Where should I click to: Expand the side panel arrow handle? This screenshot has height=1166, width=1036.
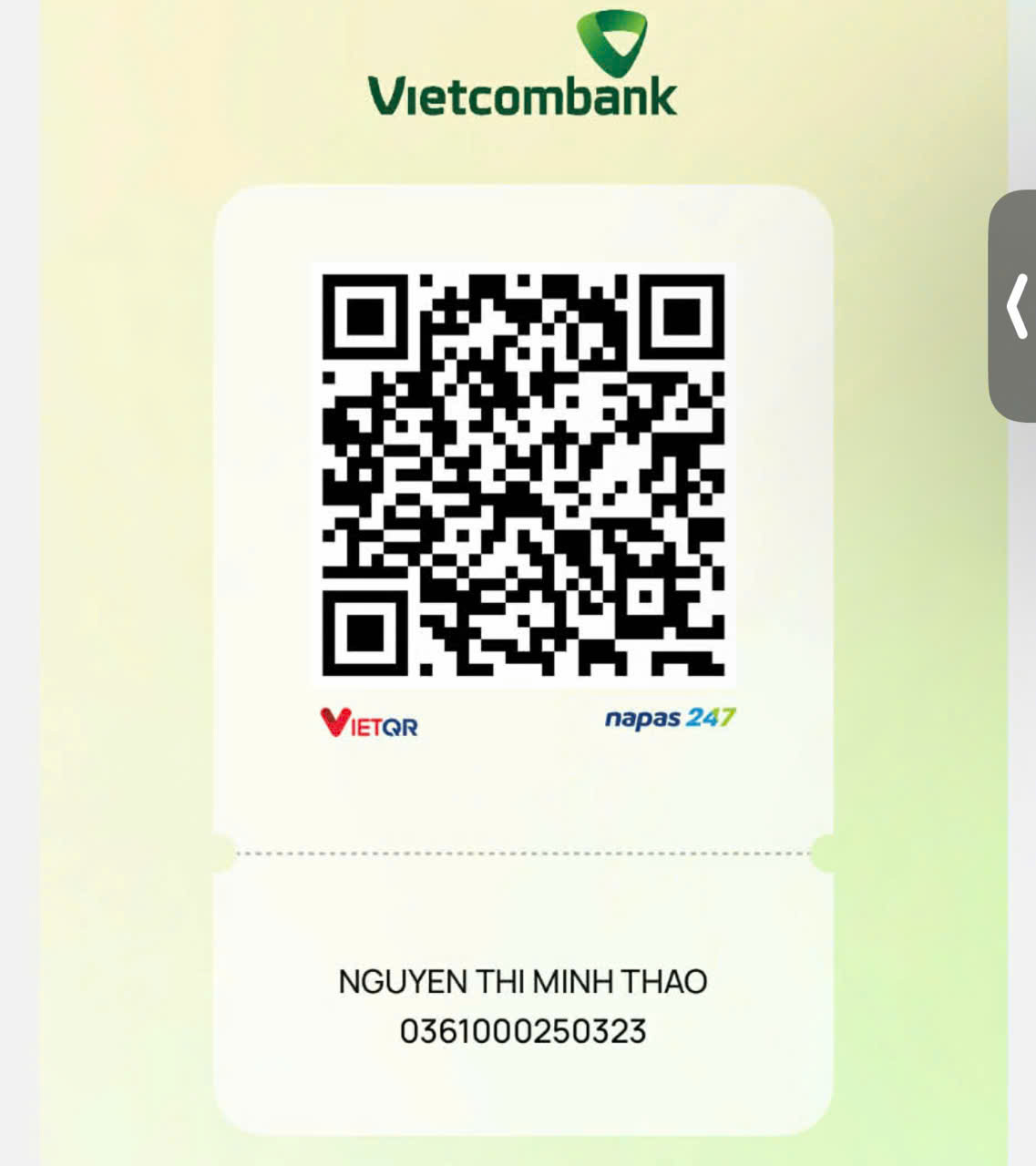tap(1015, 306)
